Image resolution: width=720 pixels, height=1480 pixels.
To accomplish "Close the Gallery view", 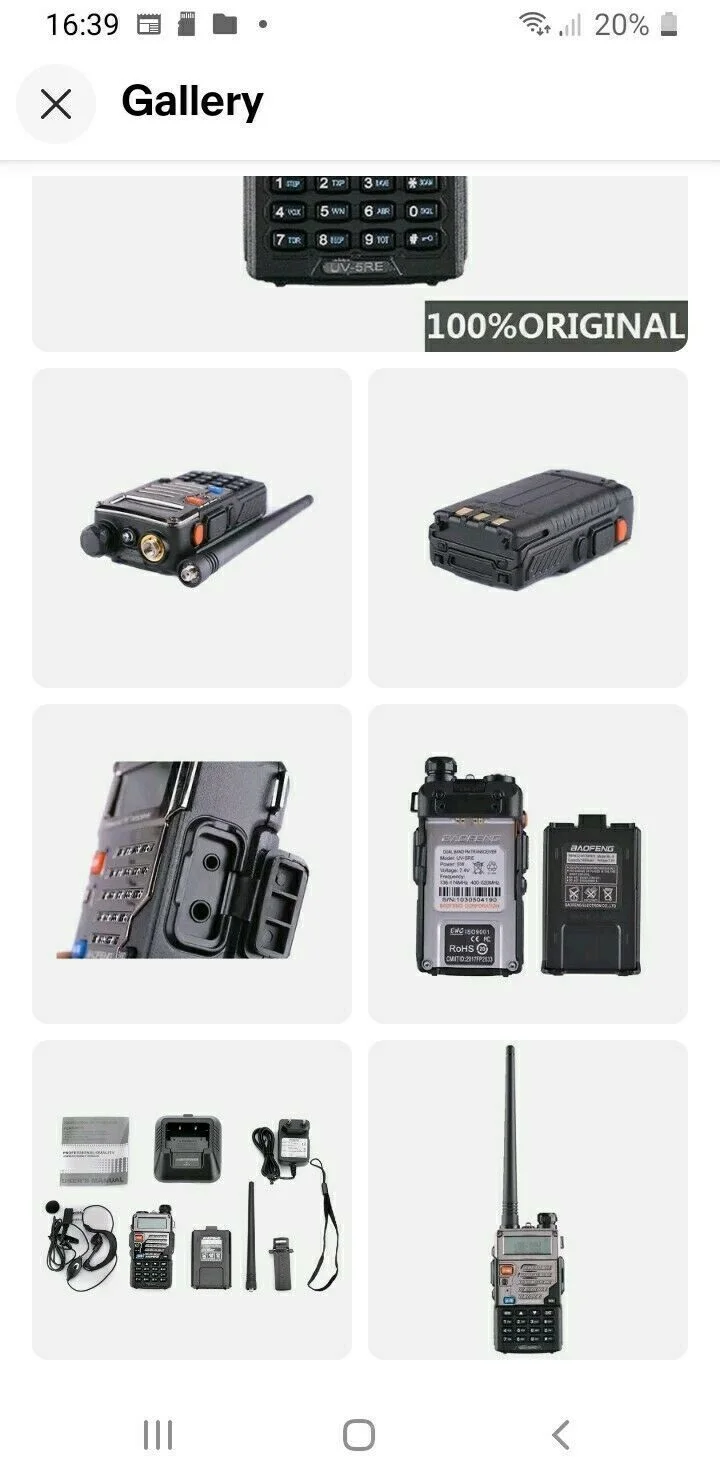I will pos(56,104).
